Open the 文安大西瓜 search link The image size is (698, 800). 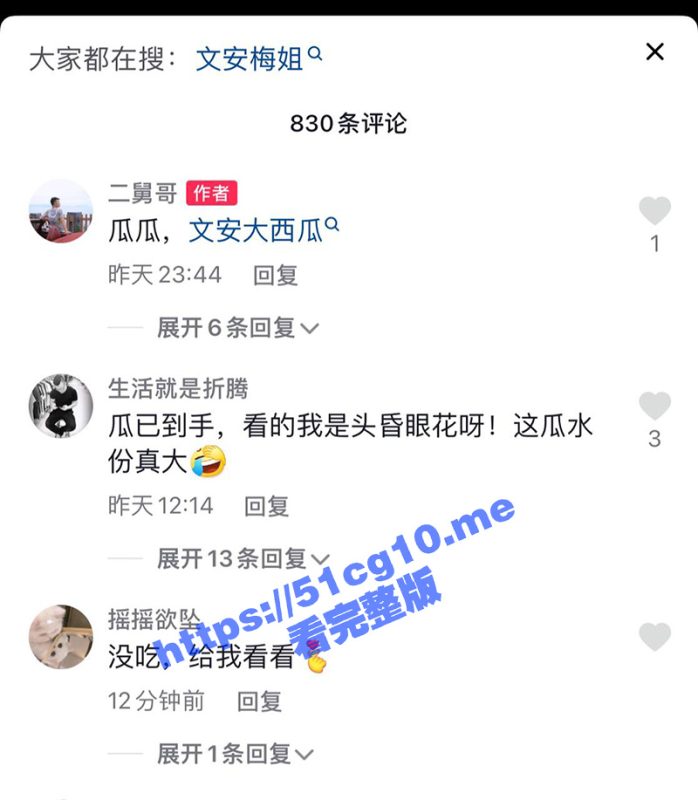coord(263,231)
